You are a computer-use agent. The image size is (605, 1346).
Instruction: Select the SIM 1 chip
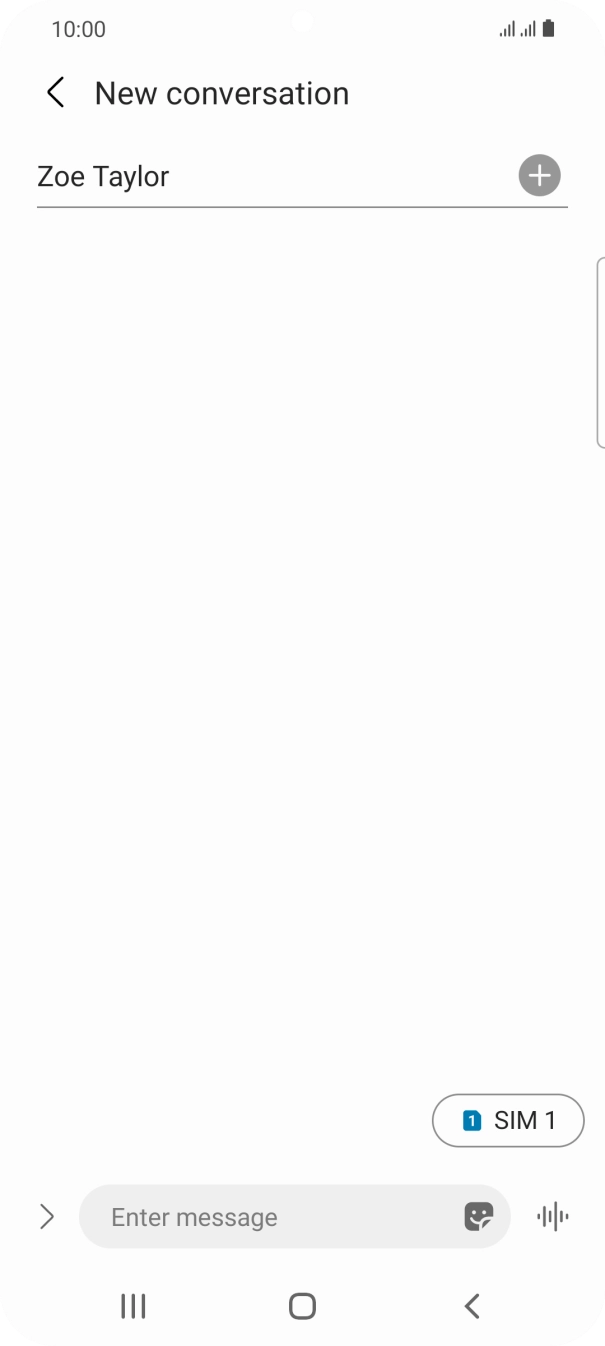pyautogui.click(x=508, y=1120)
